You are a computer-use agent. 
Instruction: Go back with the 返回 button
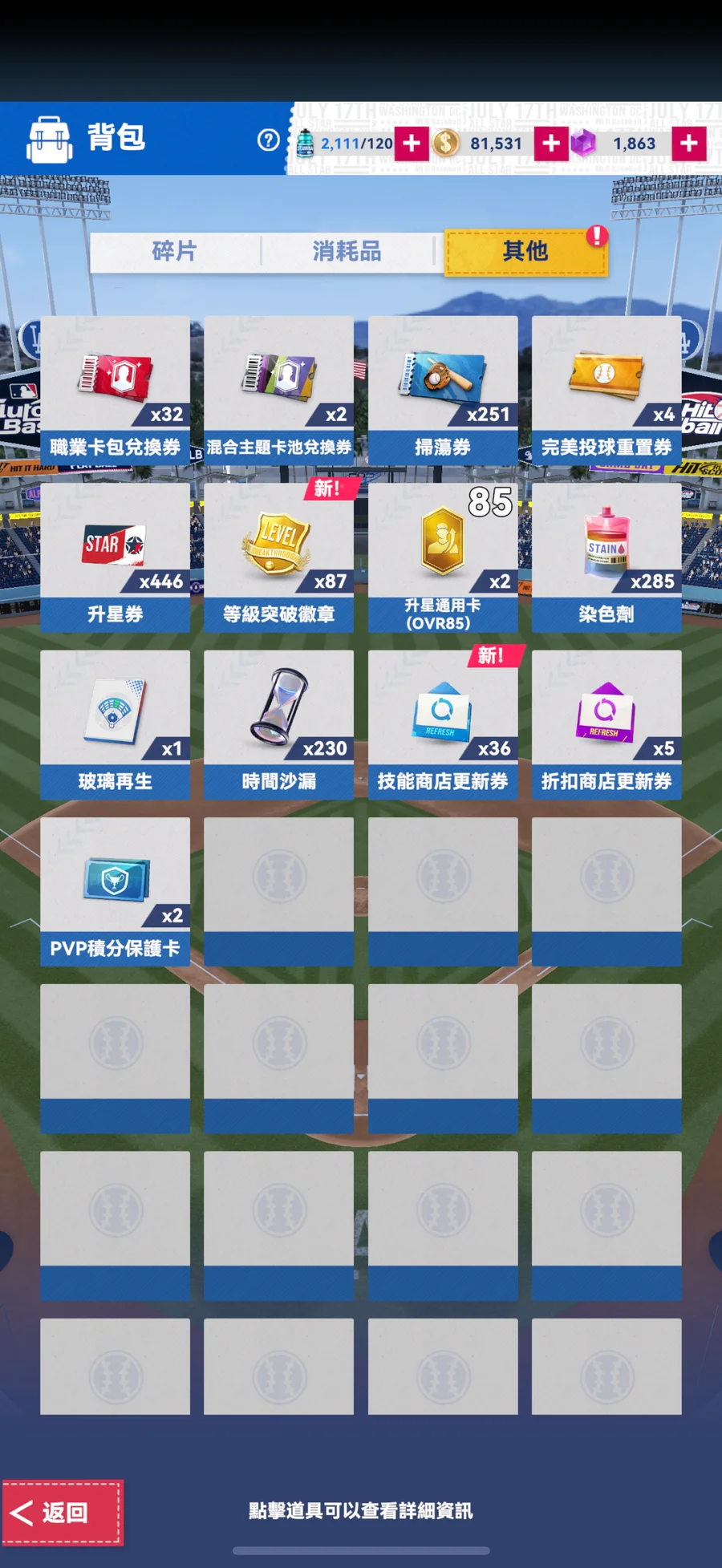[x=63, y=1513]
